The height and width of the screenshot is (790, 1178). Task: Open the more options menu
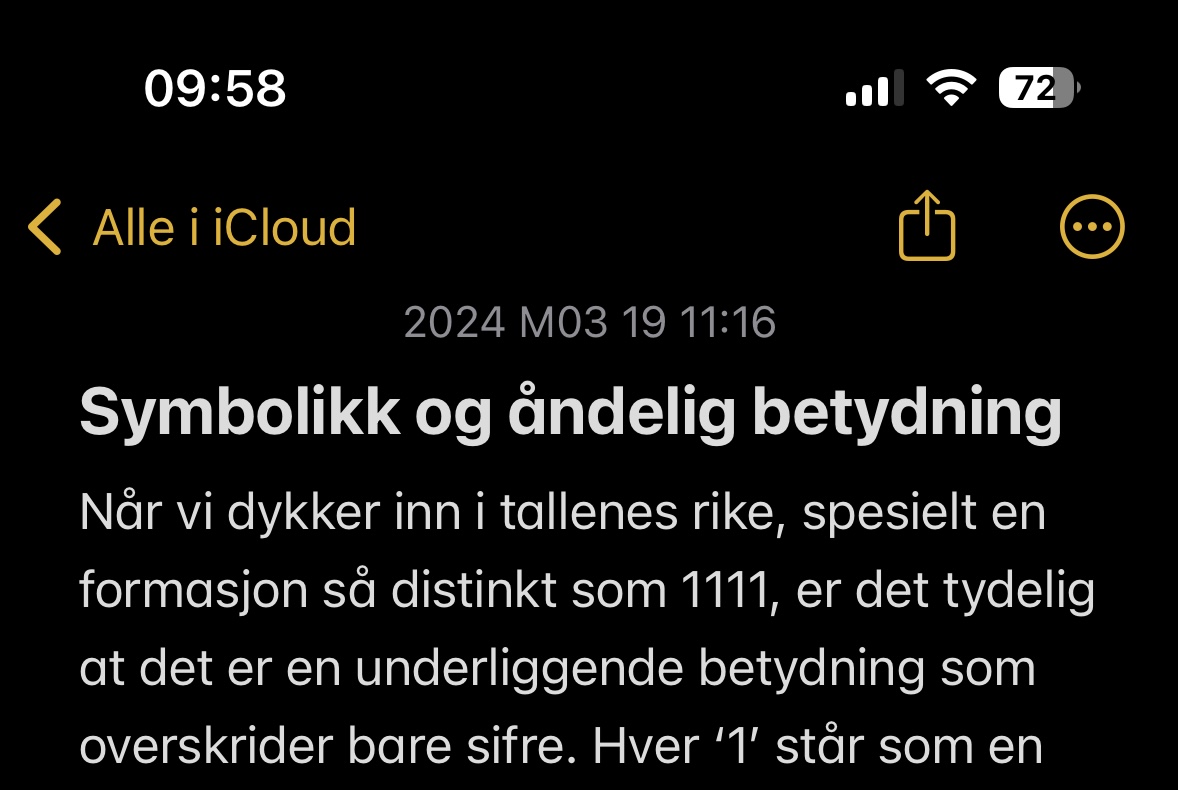click(1091, 226)
